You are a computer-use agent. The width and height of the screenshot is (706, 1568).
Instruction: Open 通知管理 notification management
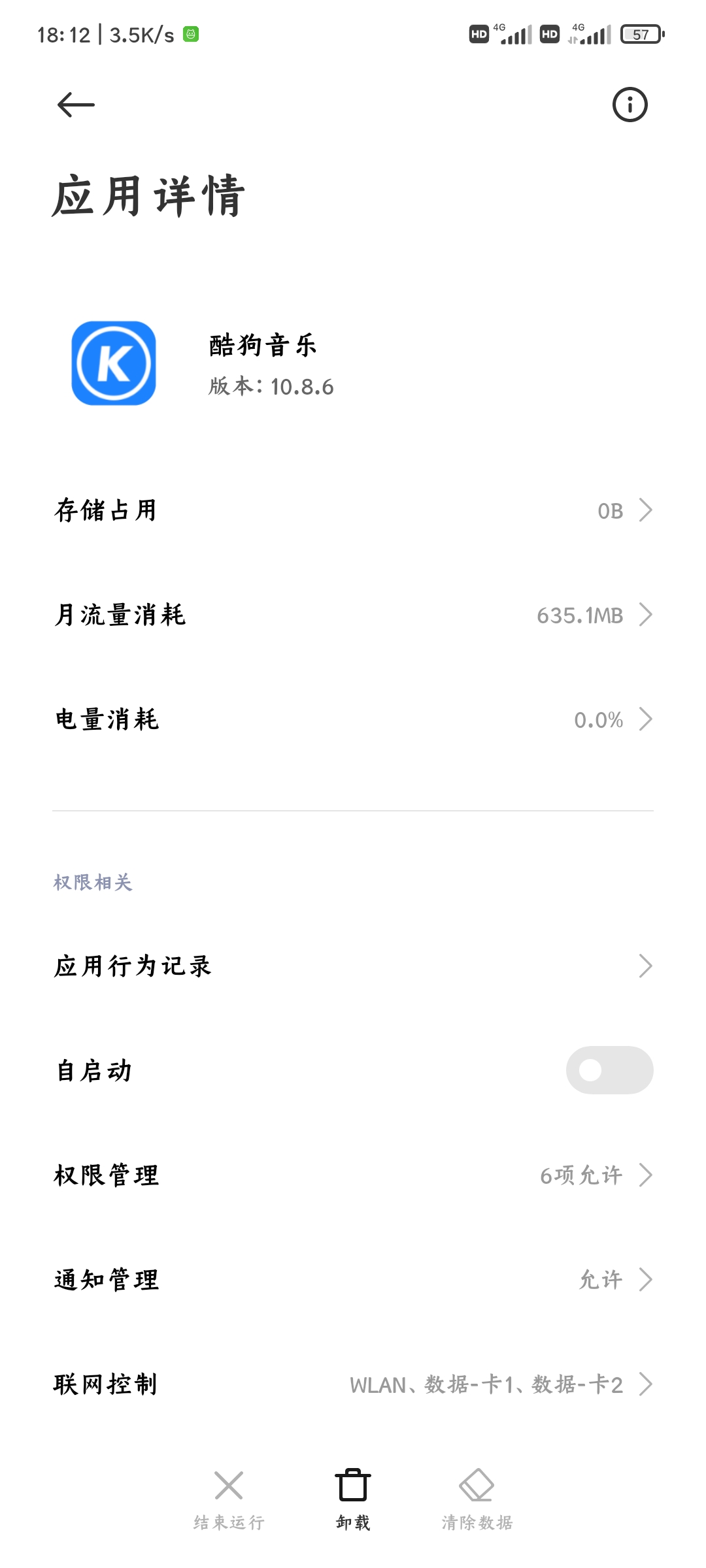click(353, 1279)
